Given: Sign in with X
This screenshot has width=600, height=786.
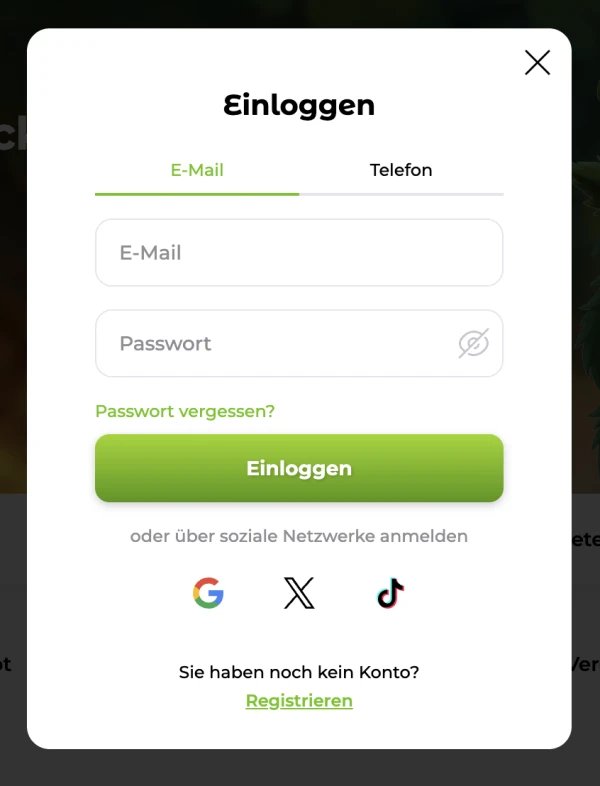Looking at the screenshot, I should tap(299, 594).
